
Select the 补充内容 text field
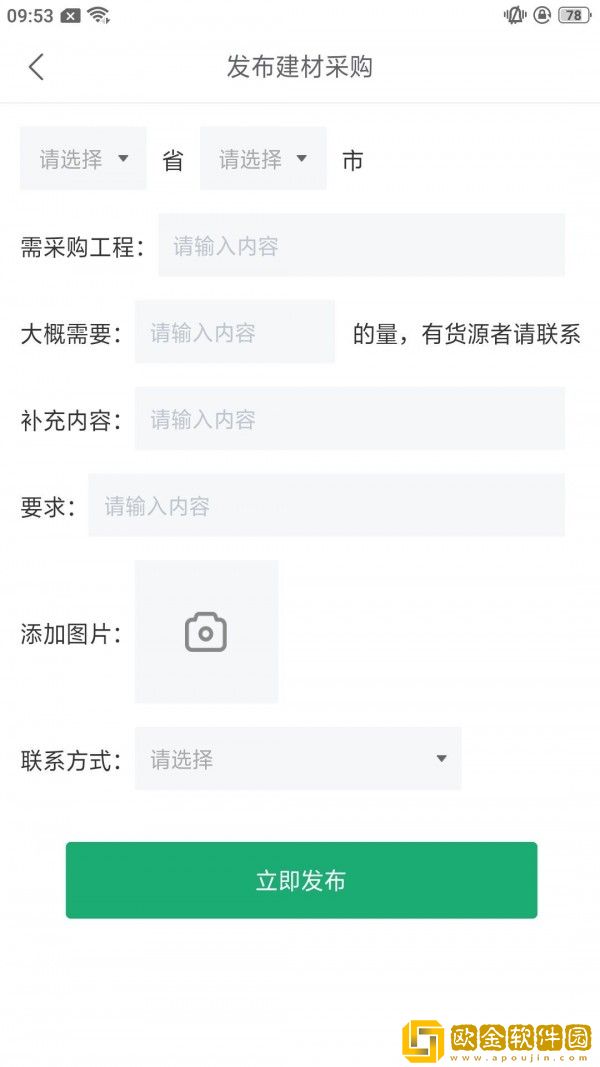pos(349,419)
